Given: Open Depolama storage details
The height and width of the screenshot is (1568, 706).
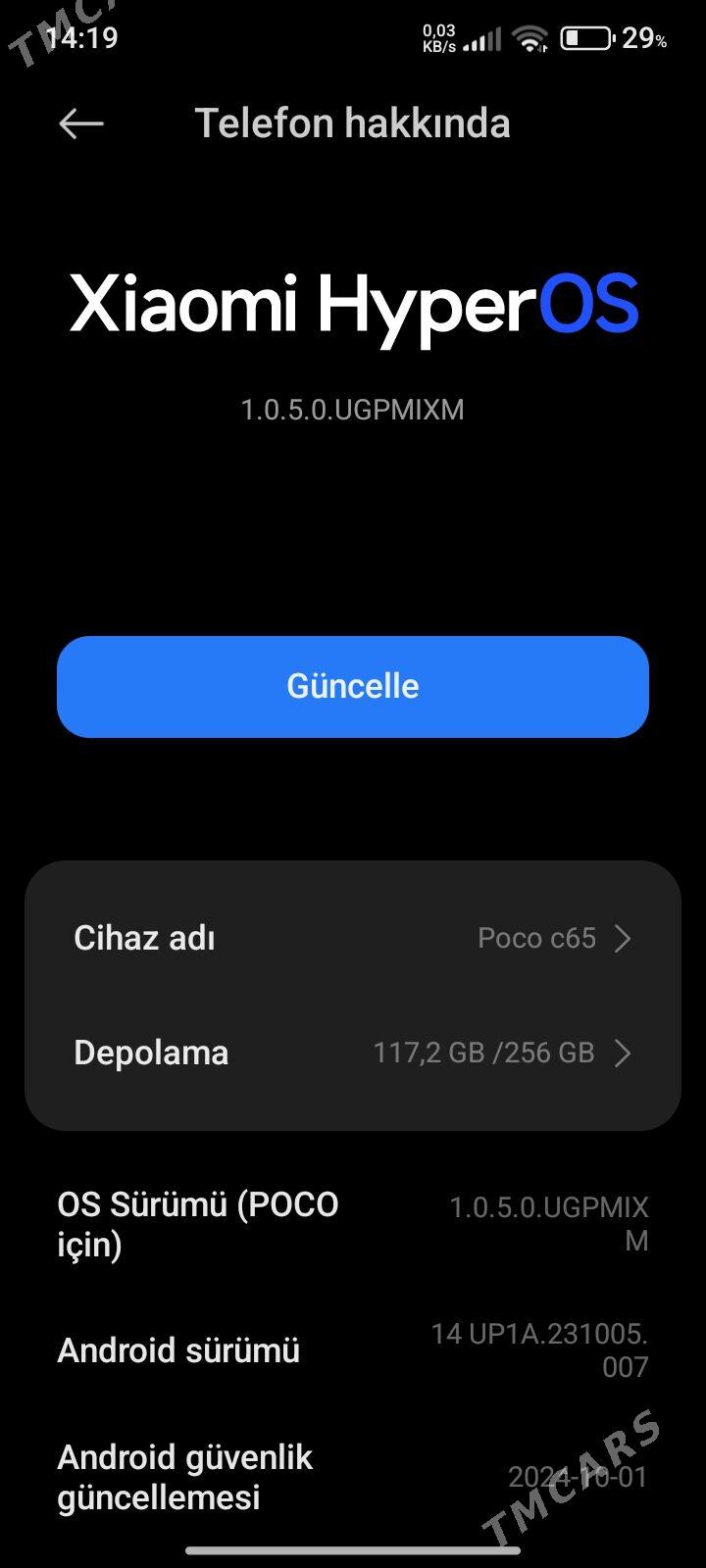Looking at the screenshot, I should click(353, 1053).
